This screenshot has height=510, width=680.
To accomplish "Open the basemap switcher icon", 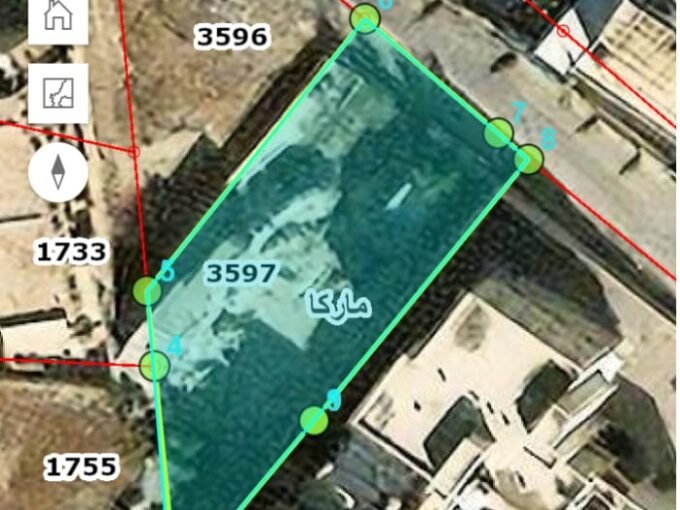I will click(x=58, y=93).
